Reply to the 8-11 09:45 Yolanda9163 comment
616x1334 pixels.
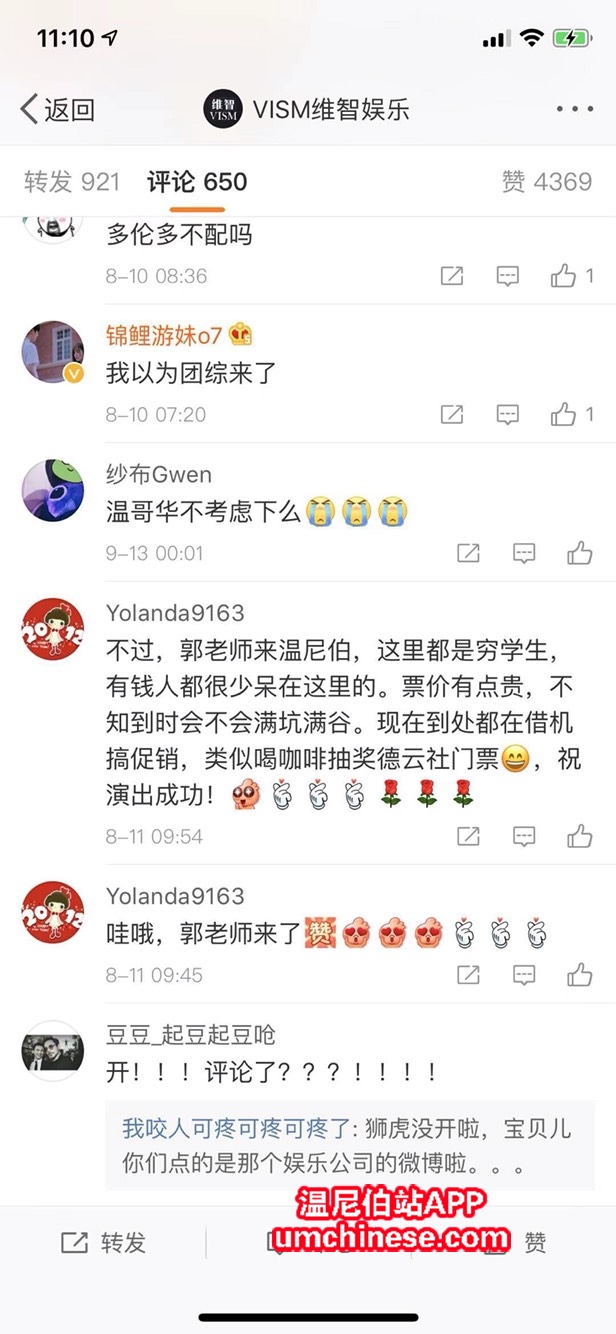point(524,974)
